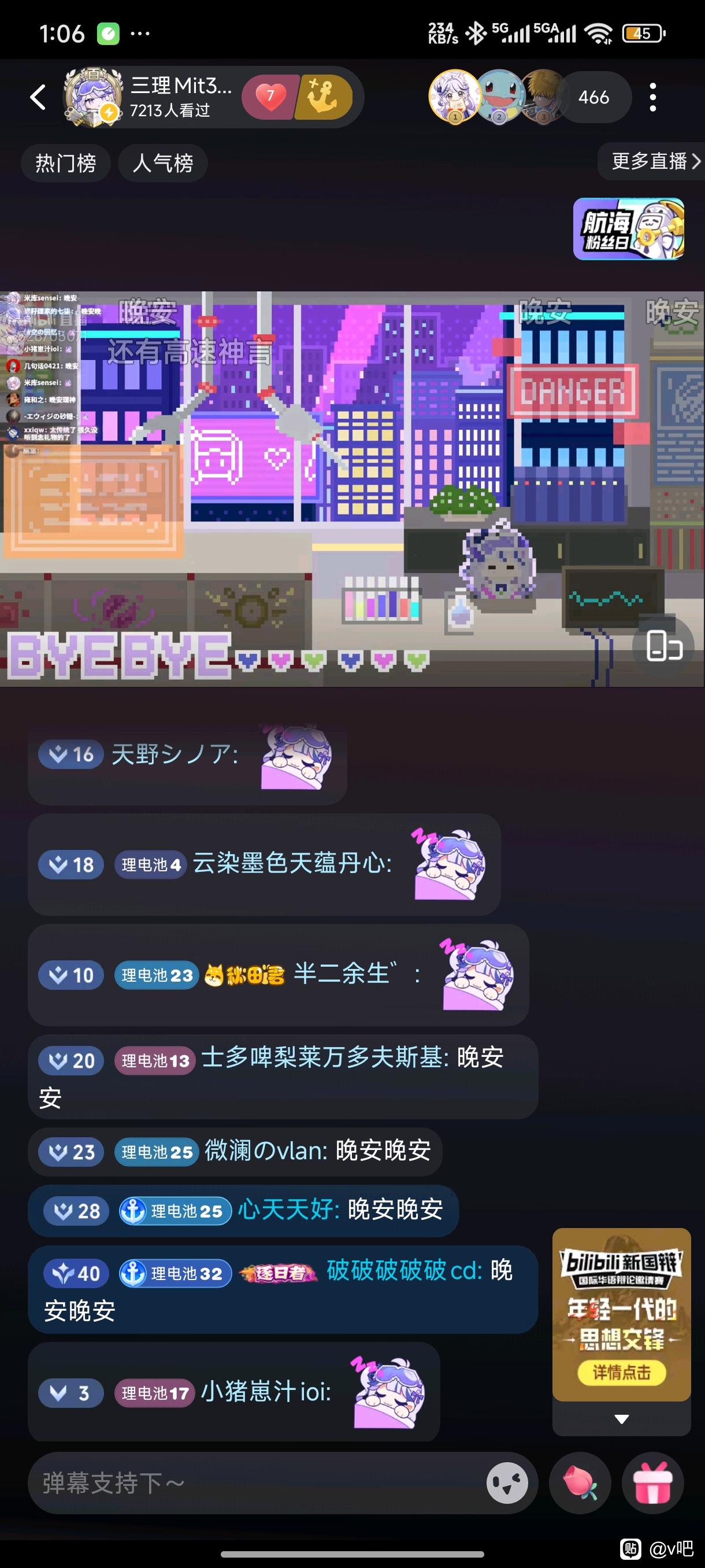Image resolution: width=705 pixels, height=1568 pixels.
Task: Open the three-dot overflow menu
Action: pos(652,97)
